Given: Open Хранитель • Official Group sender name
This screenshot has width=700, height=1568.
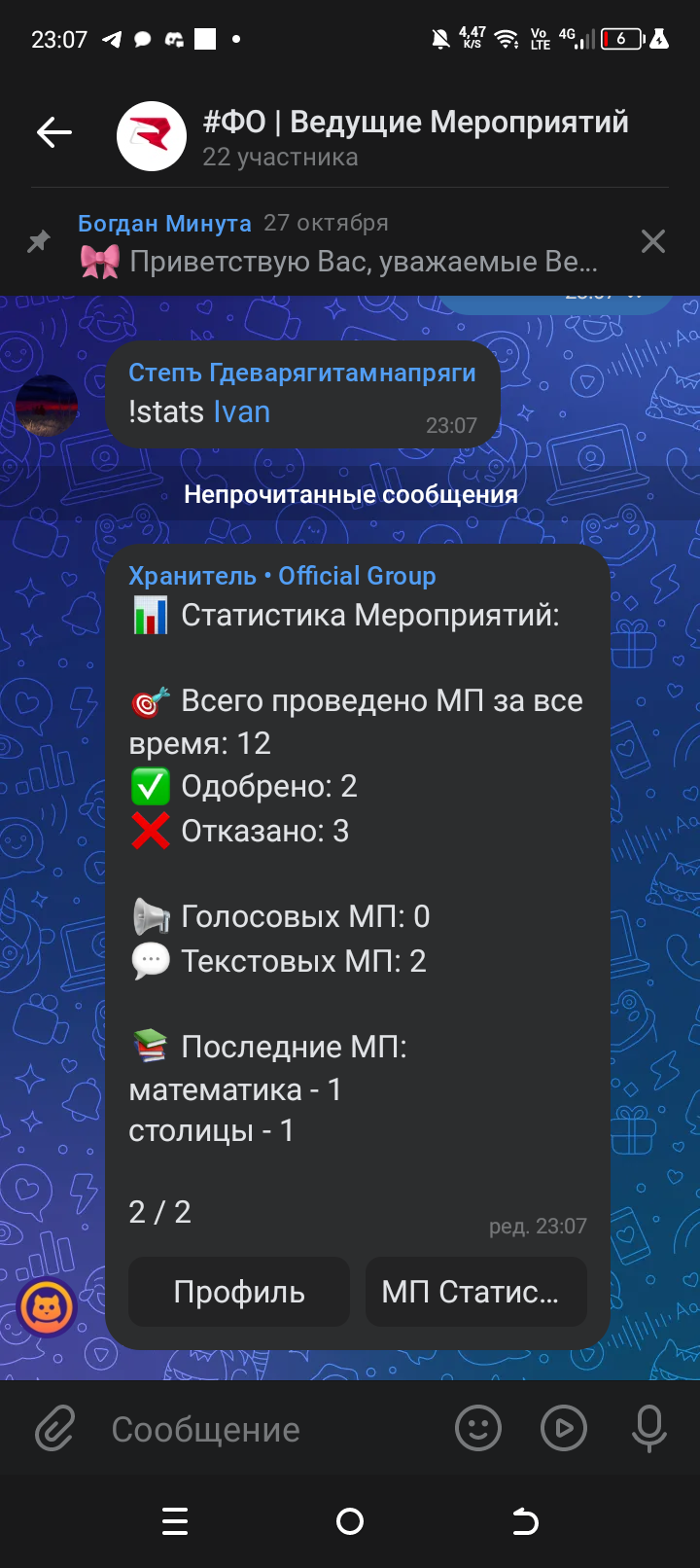Looking at the screenshot, I should tap(282, 576).
